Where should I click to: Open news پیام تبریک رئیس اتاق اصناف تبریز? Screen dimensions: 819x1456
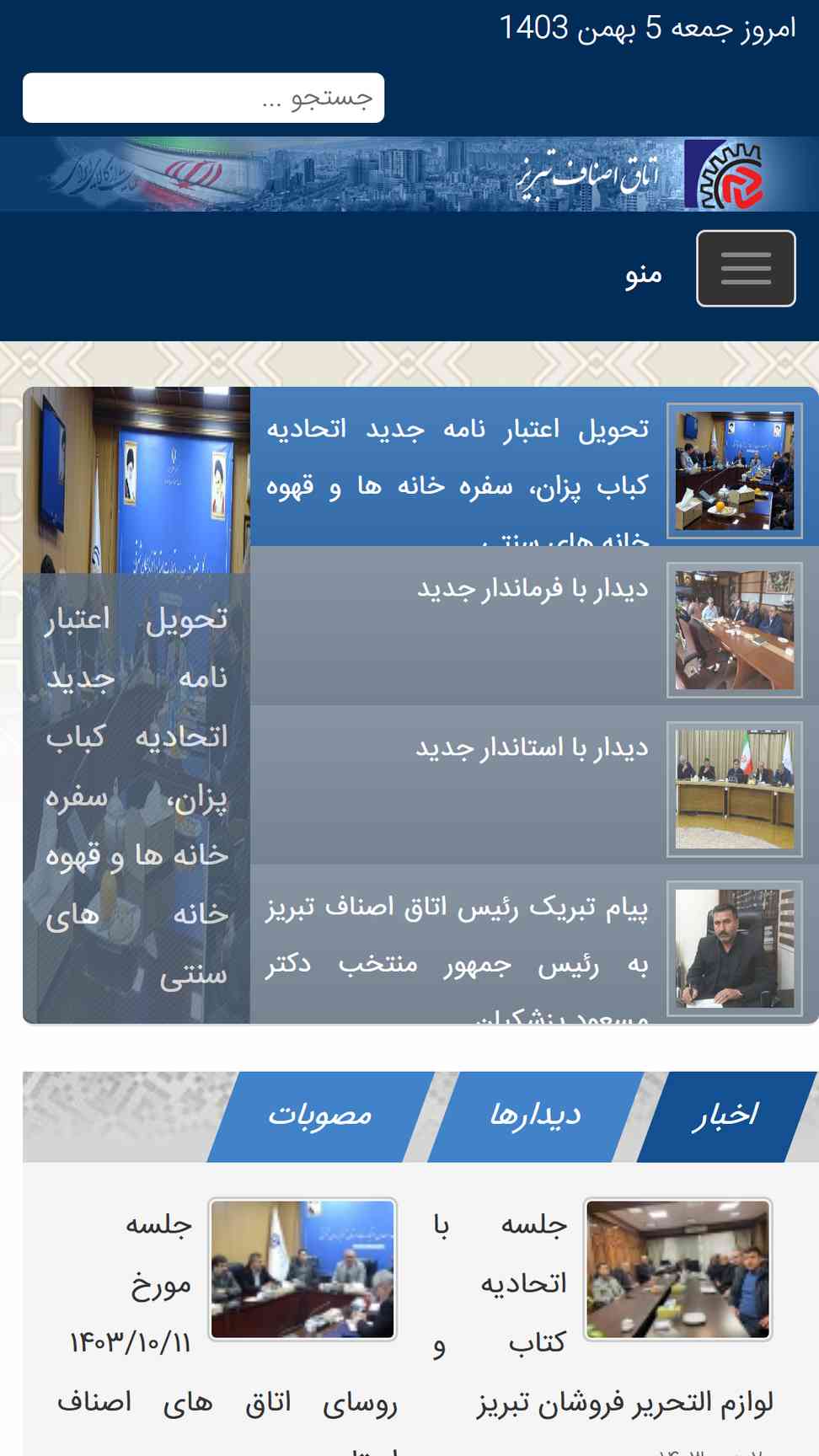tap(534, 945)
